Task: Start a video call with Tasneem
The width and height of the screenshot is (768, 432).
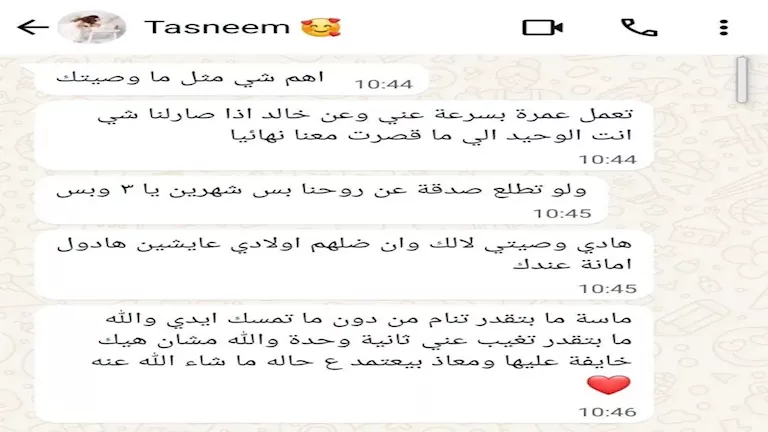Action: tap(543, 27)
